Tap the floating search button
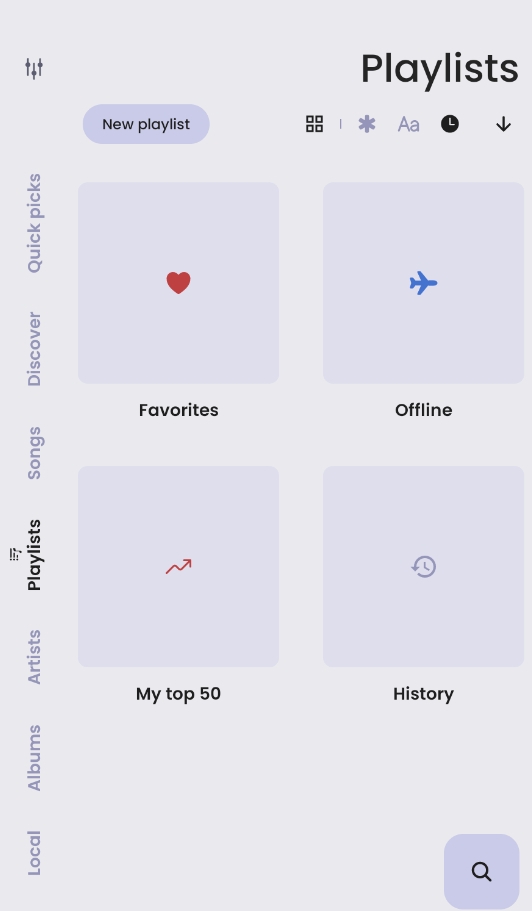The width and height of the screenshot is (532, 911). pos(481,871)
